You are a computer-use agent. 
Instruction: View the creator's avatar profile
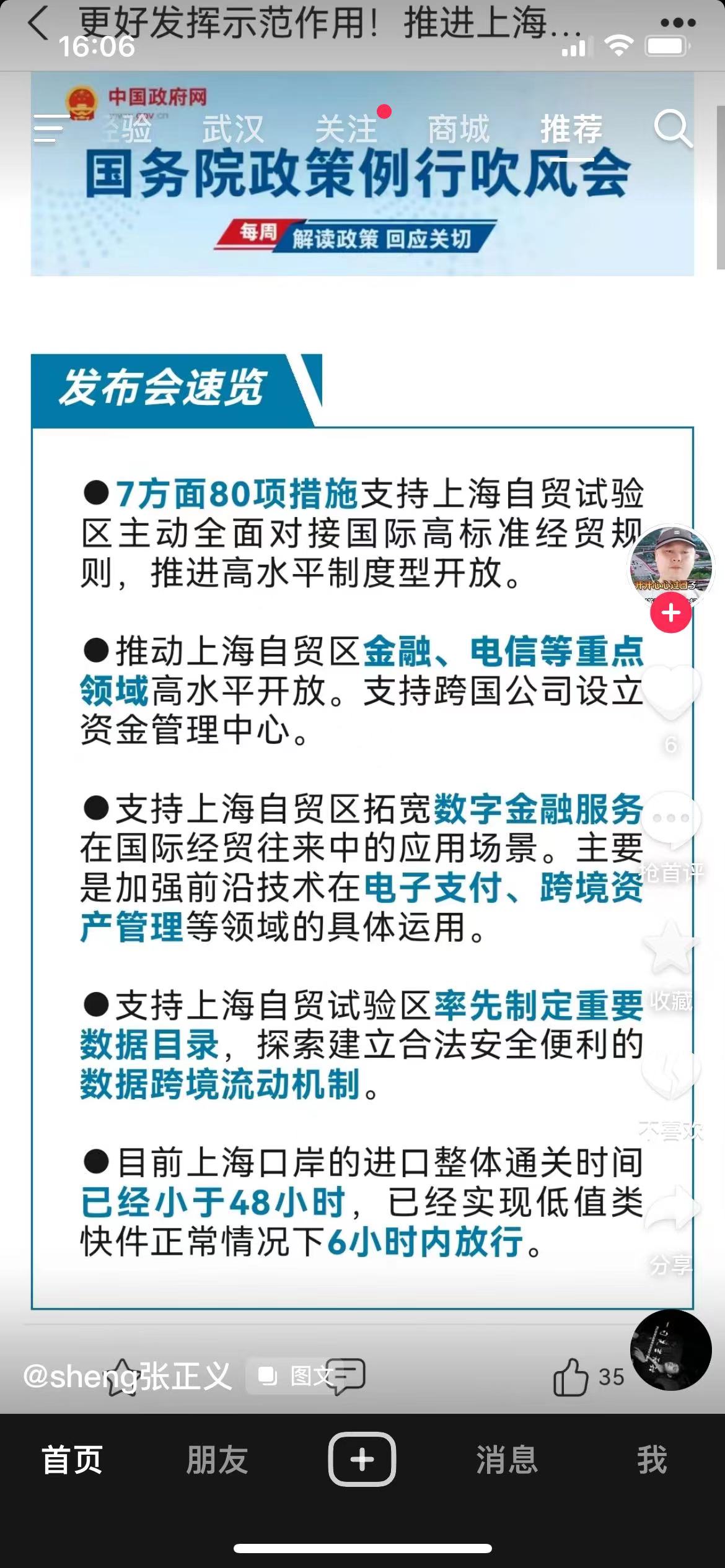(x=671, y=565)
